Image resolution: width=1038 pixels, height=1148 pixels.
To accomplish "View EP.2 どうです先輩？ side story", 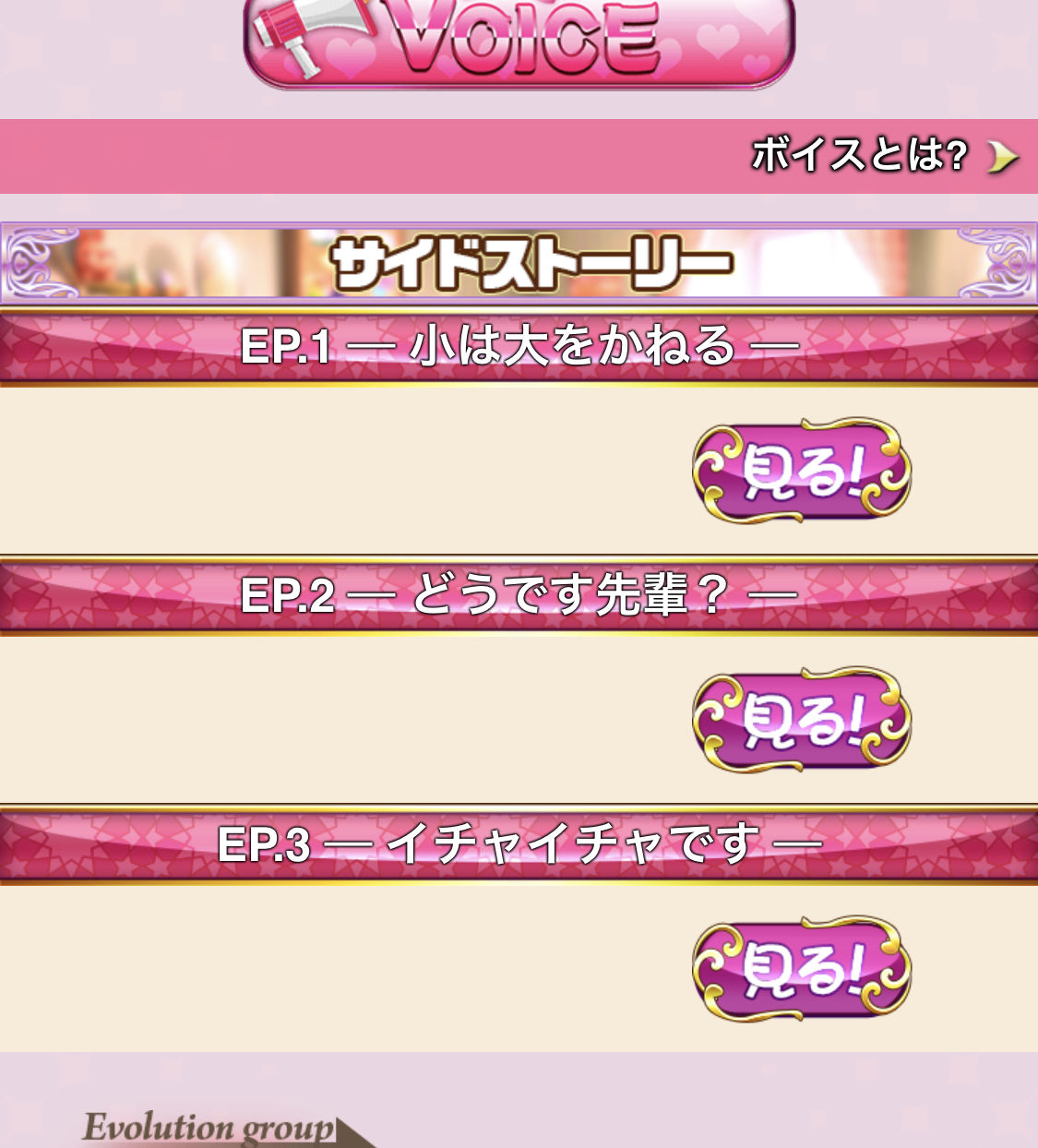I will pos(801,720).
